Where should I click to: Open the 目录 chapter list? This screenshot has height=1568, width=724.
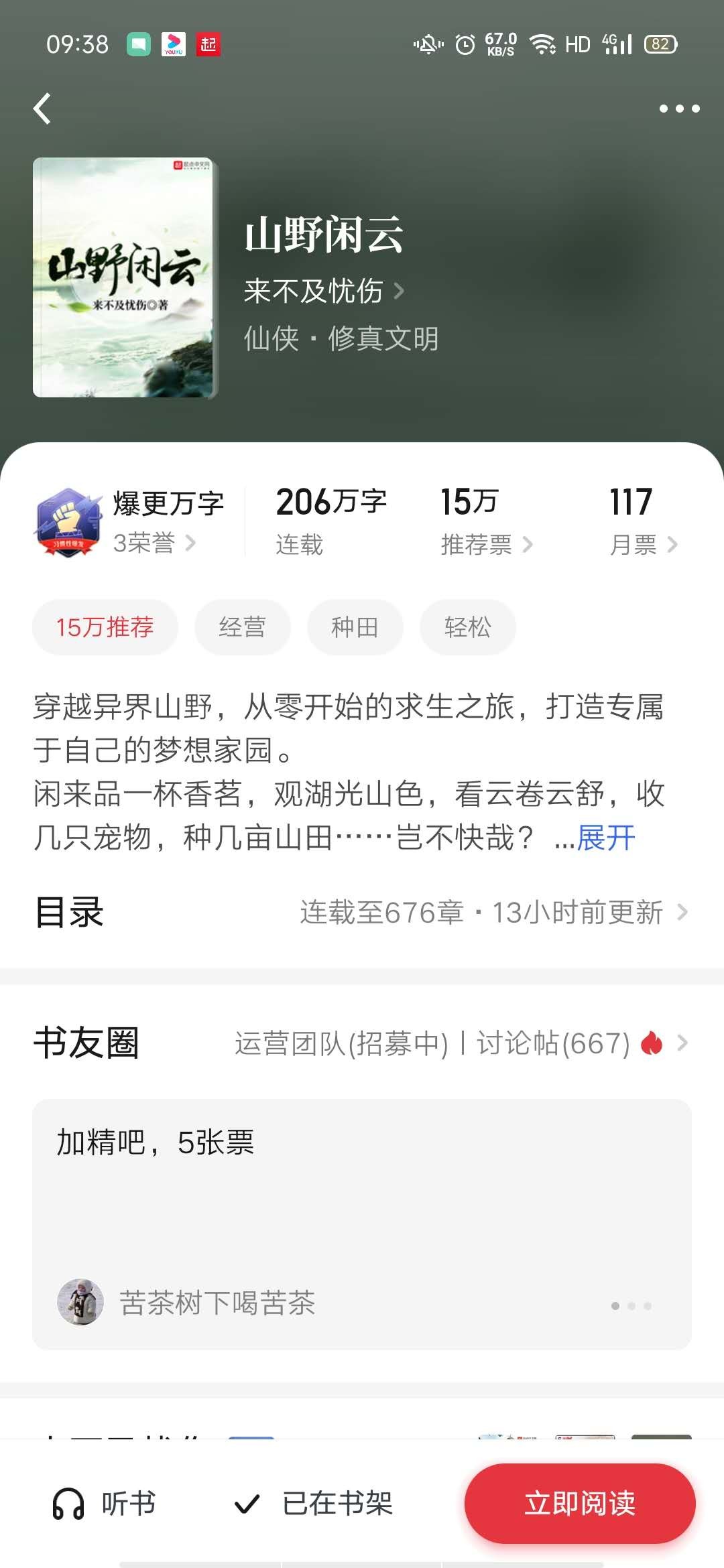click(362, 912)
